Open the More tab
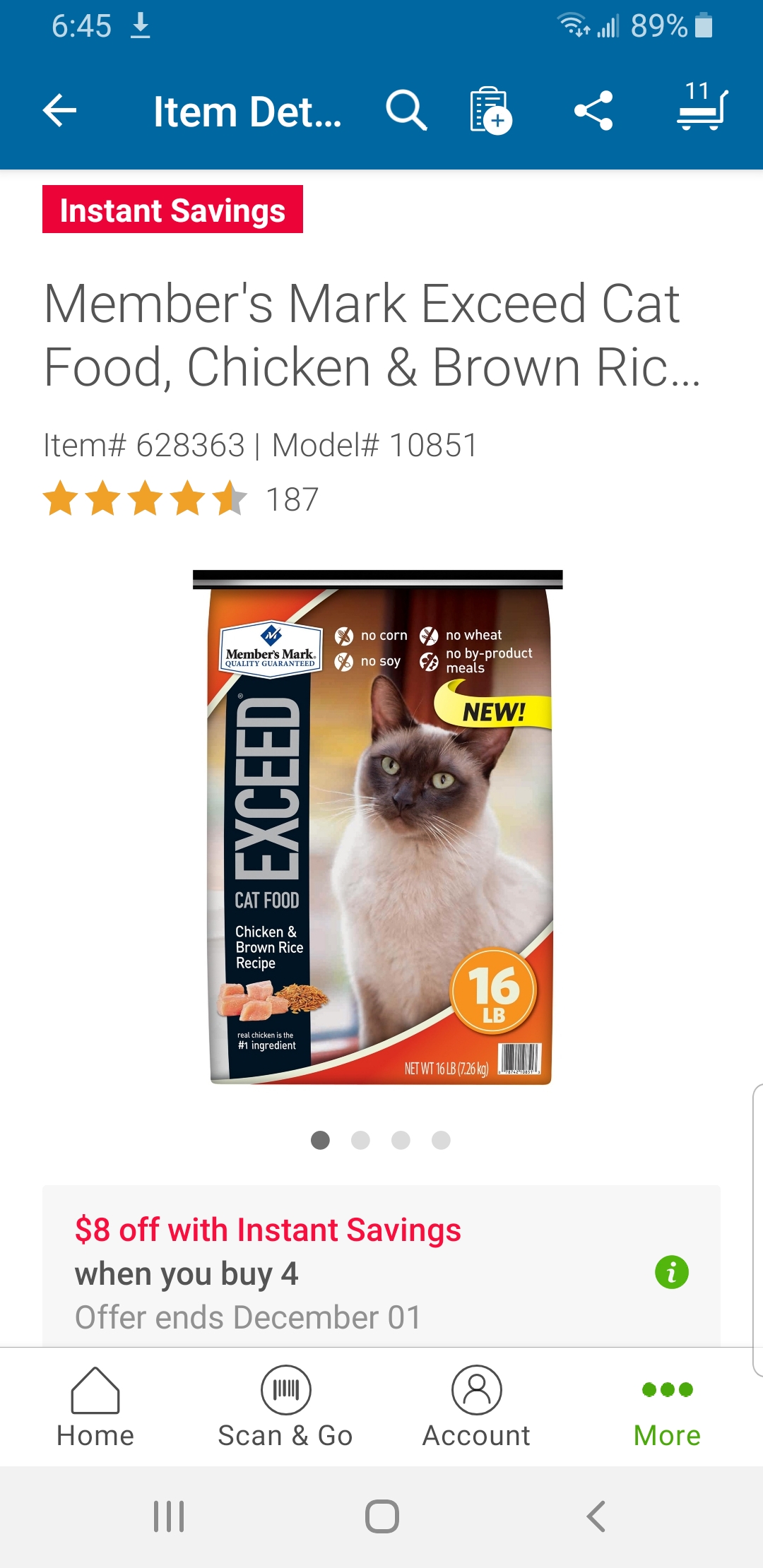763x1568 pixels. [667, 1407]
